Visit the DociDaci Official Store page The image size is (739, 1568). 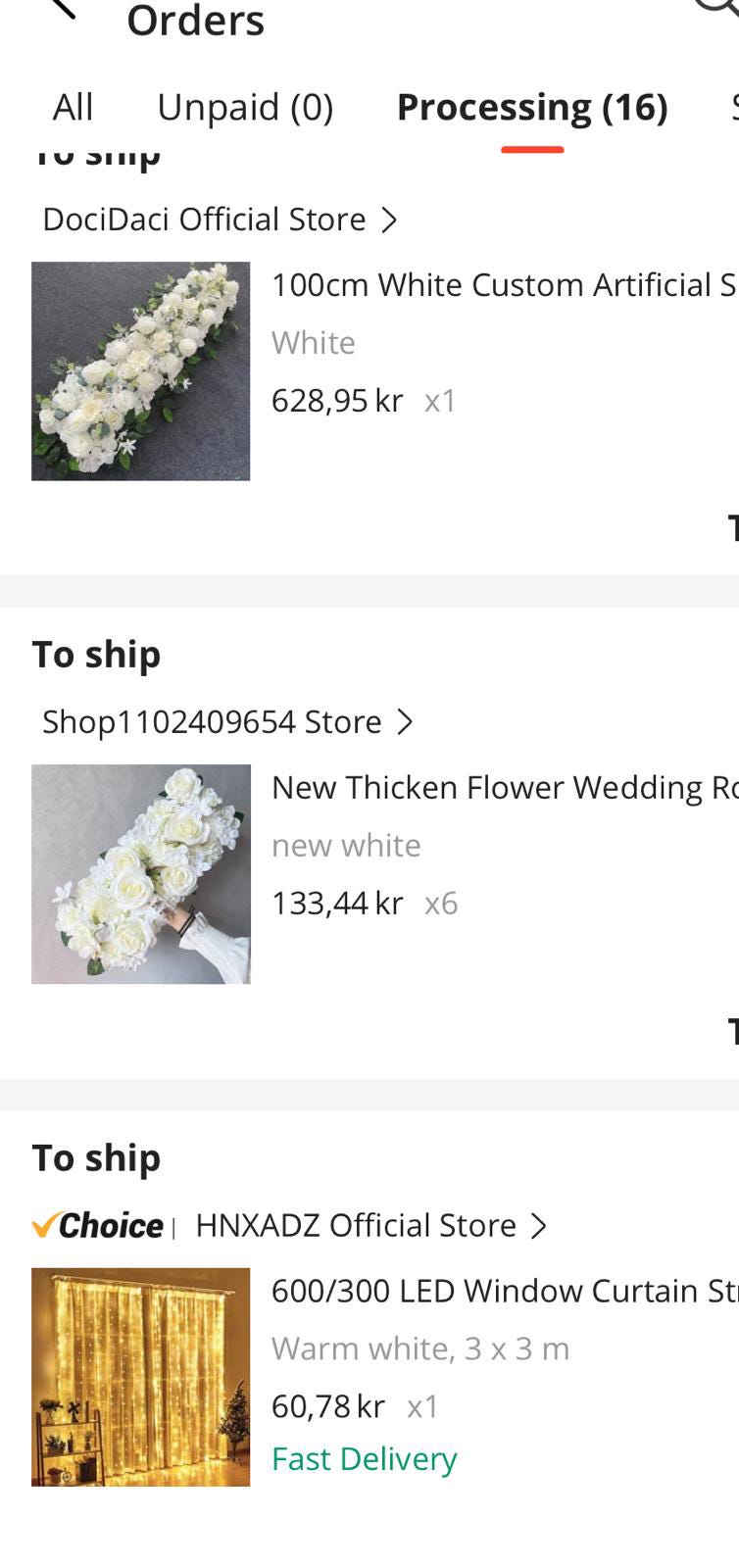[220, 220]
